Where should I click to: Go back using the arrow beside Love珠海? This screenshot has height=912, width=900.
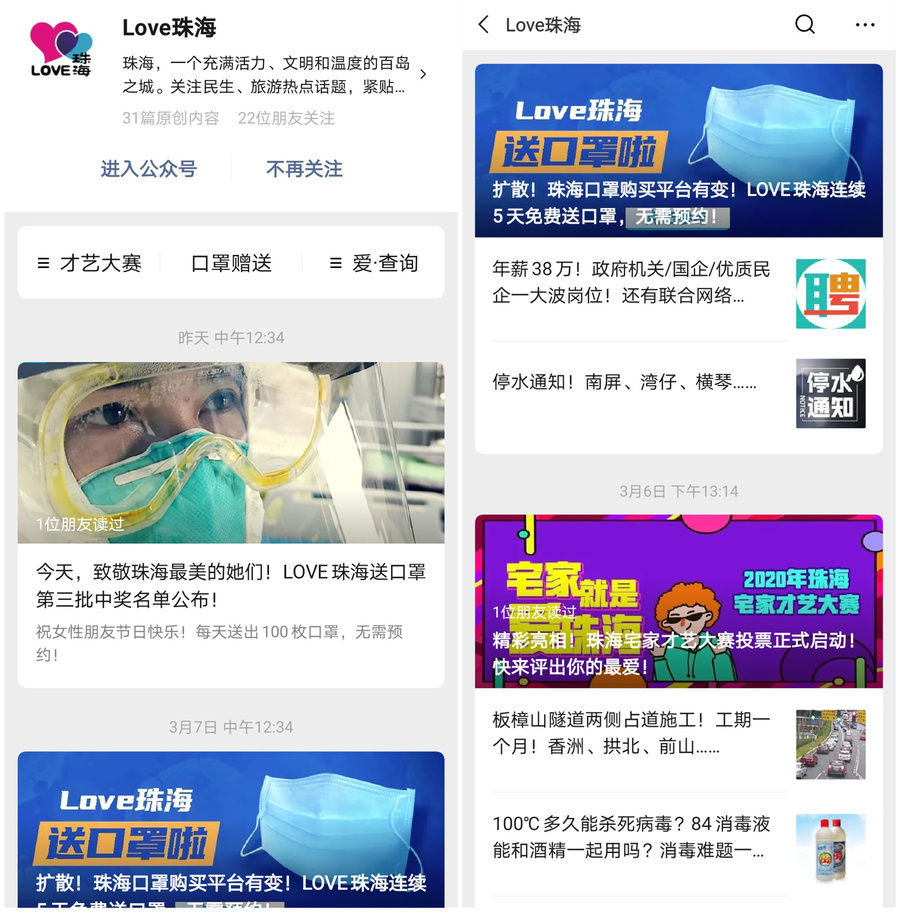tap(484, 25)
